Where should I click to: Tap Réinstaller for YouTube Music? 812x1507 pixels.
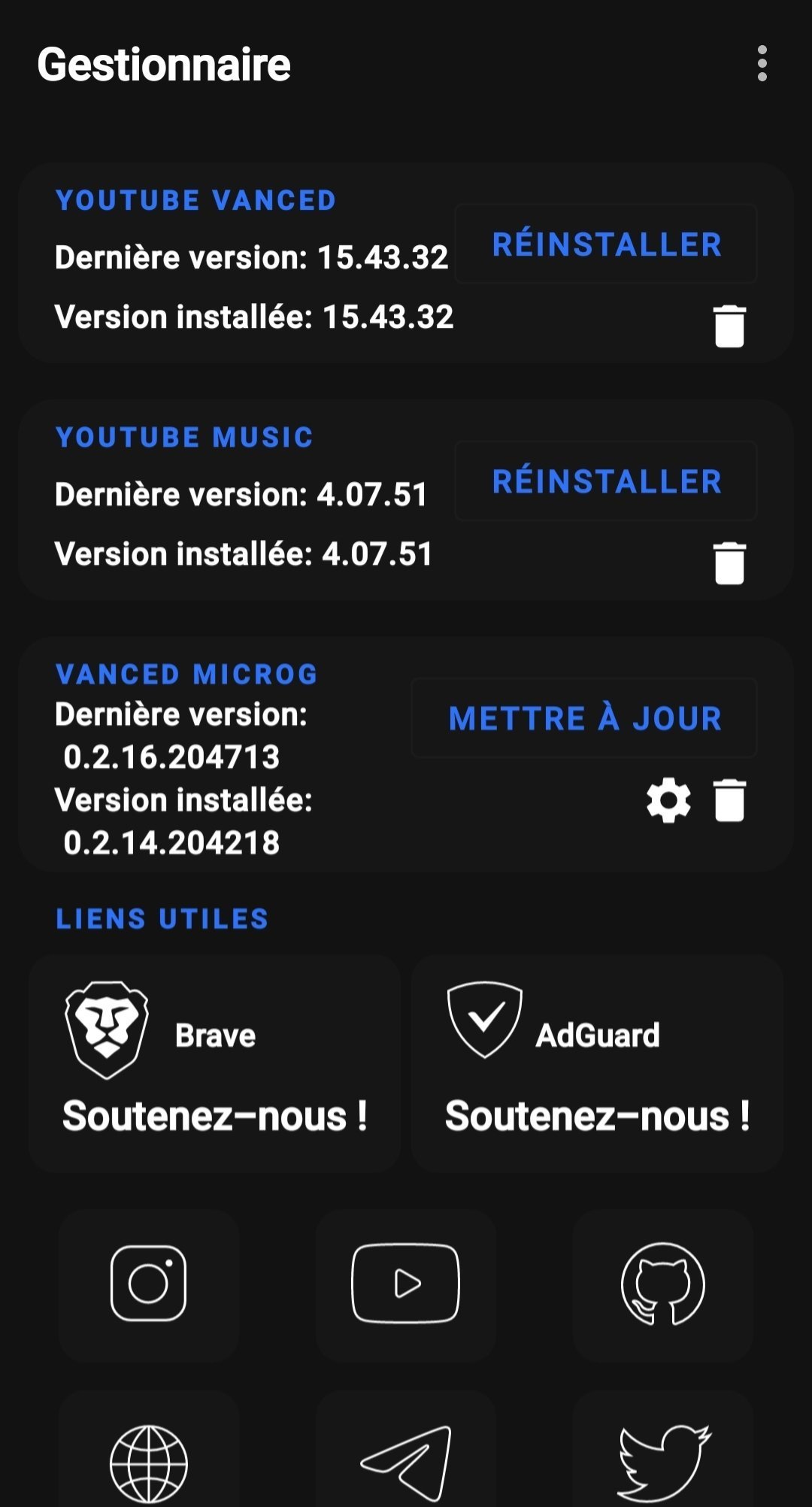[x=606, y=481]
